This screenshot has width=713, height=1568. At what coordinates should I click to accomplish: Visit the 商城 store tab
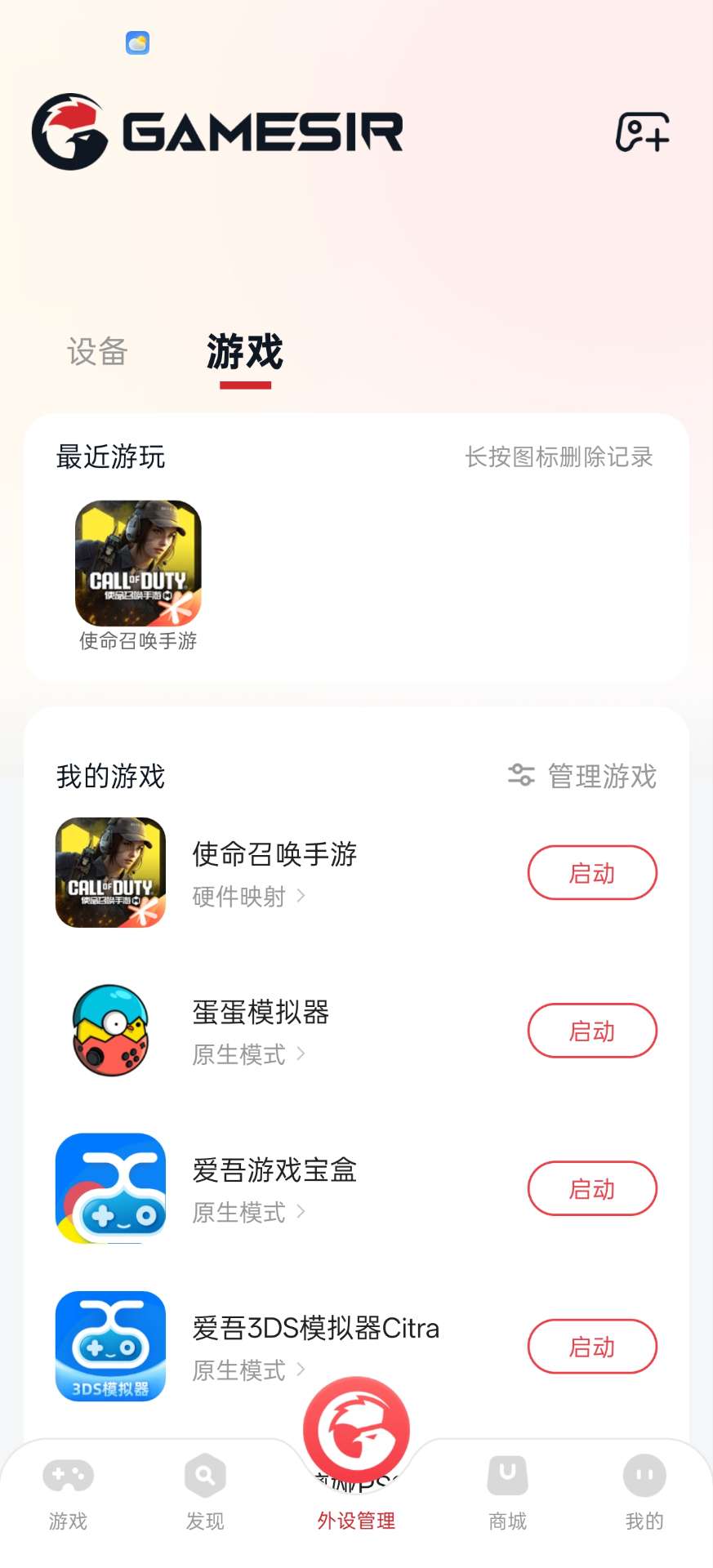coord(507,1493)
